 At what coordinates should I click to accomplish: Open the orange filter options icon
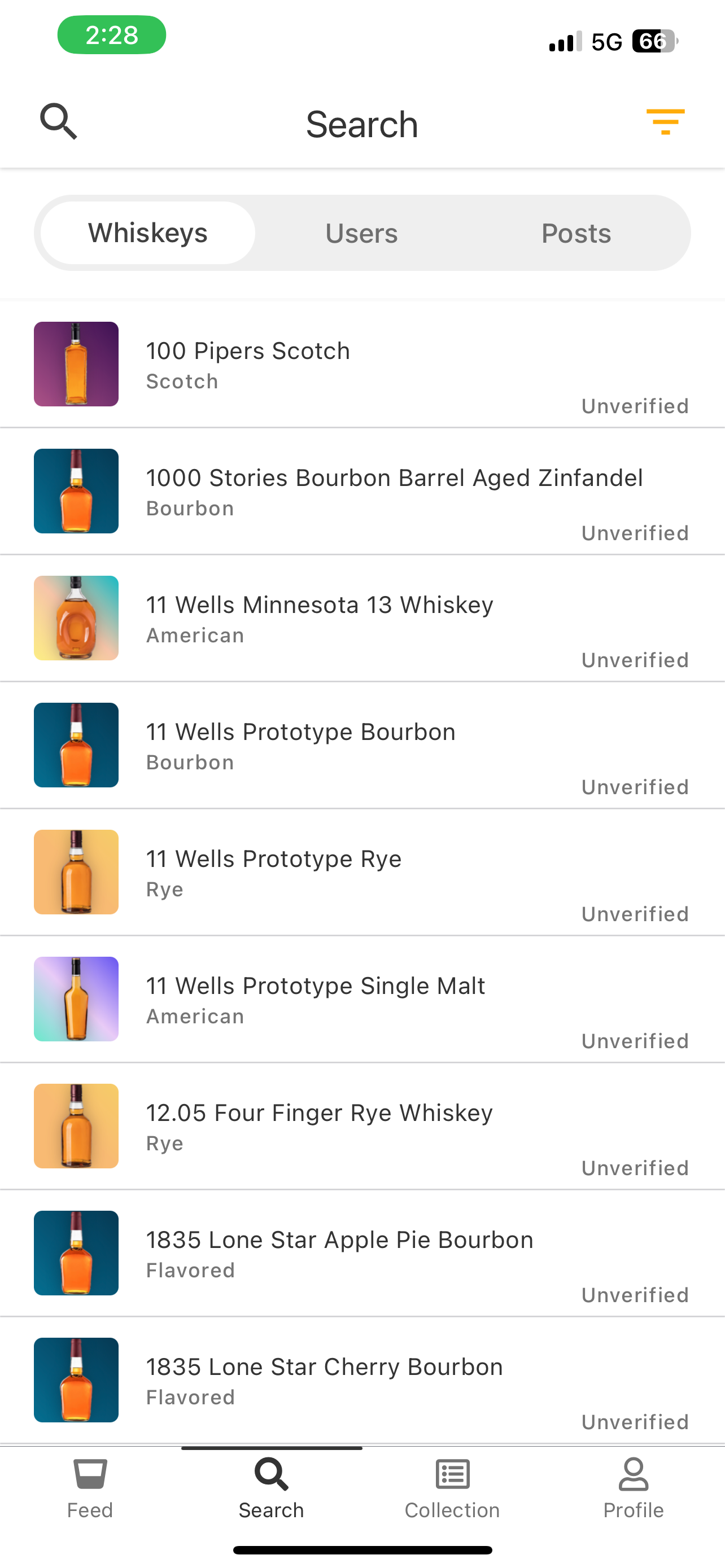pos(665,122)
